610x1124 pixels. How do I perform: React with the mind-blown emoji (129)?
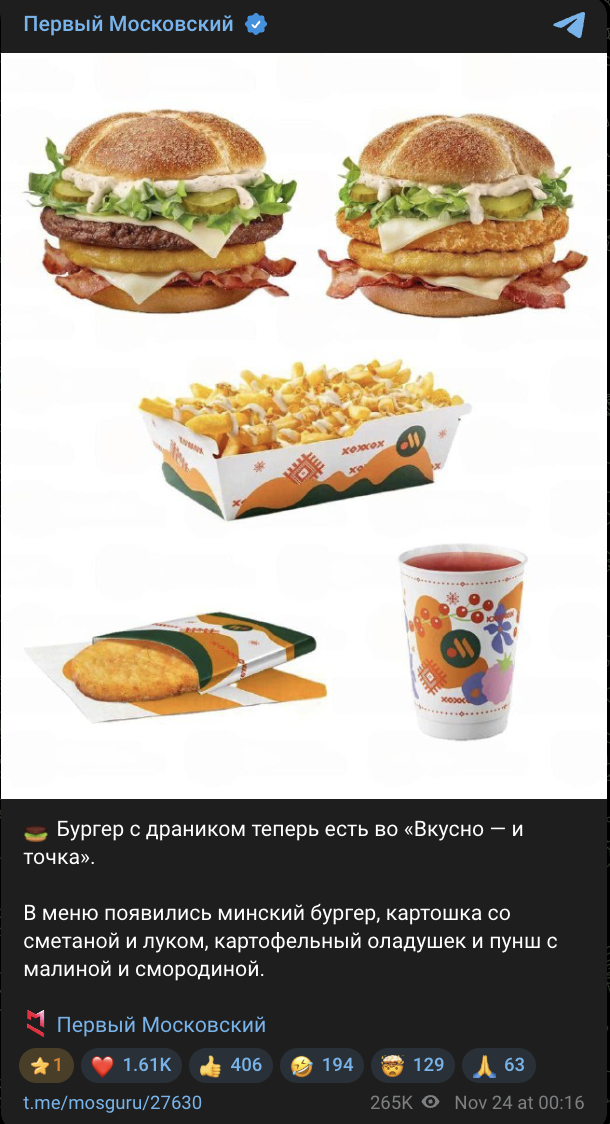pos(413,1065)
